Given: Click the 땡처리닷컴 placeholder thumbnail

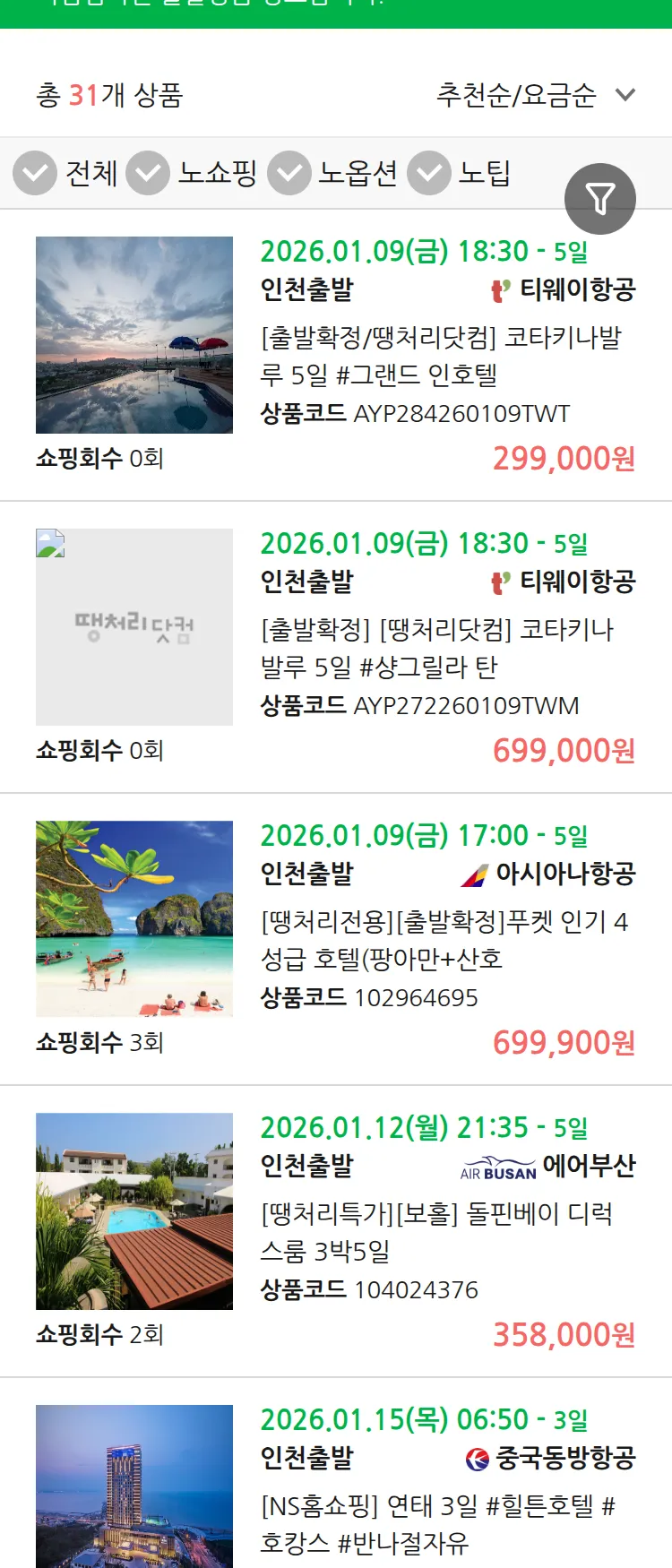Looking at the screenshot, I should click(134, 627).
